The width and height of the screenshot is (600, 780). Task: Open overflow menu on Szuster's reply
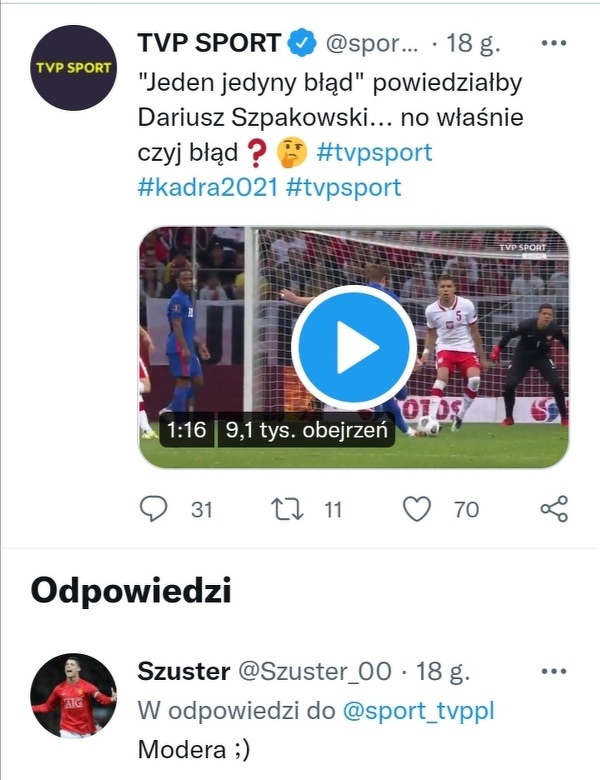[552, 669]
